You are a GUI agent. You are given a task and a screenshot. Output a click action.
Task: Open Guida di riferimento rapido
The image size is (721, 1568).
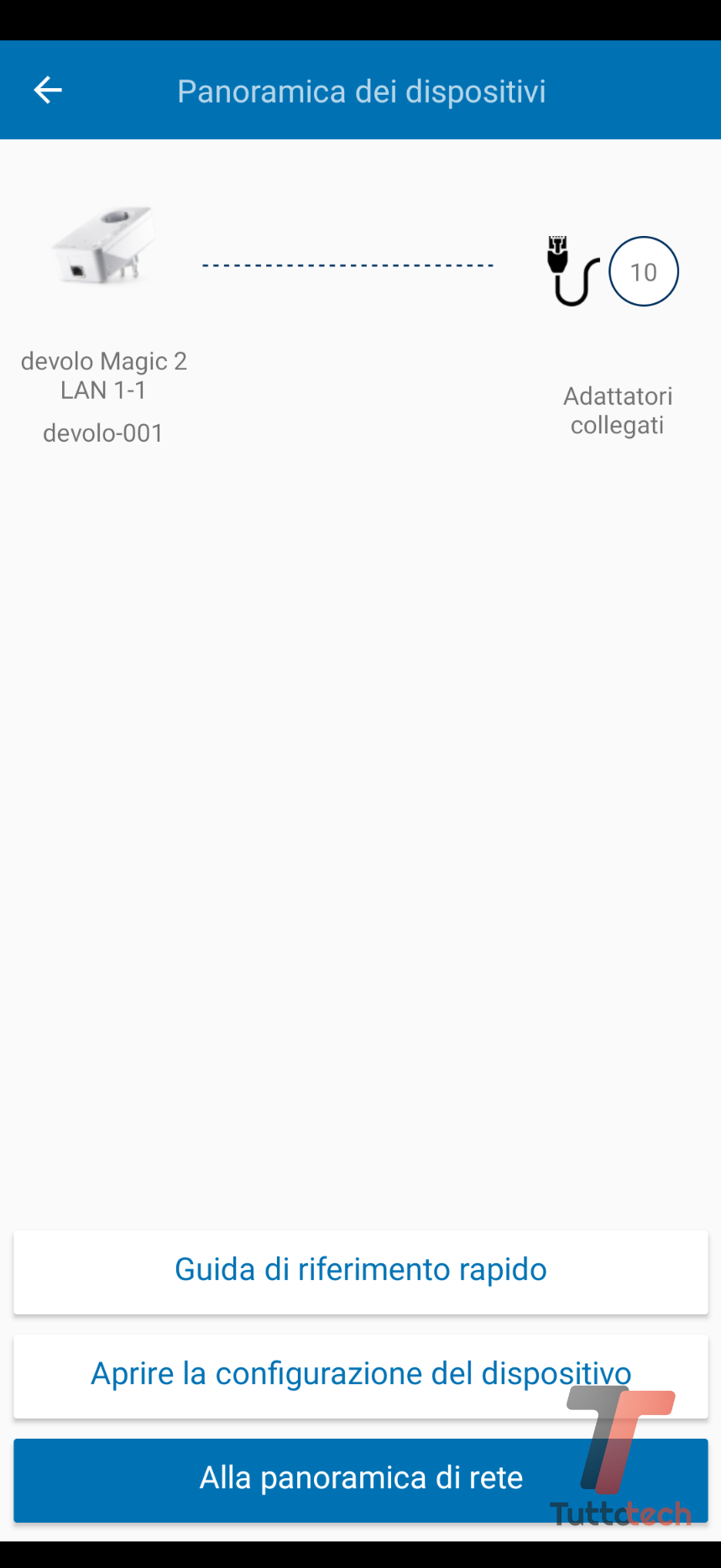click(x=360, y=1271)
